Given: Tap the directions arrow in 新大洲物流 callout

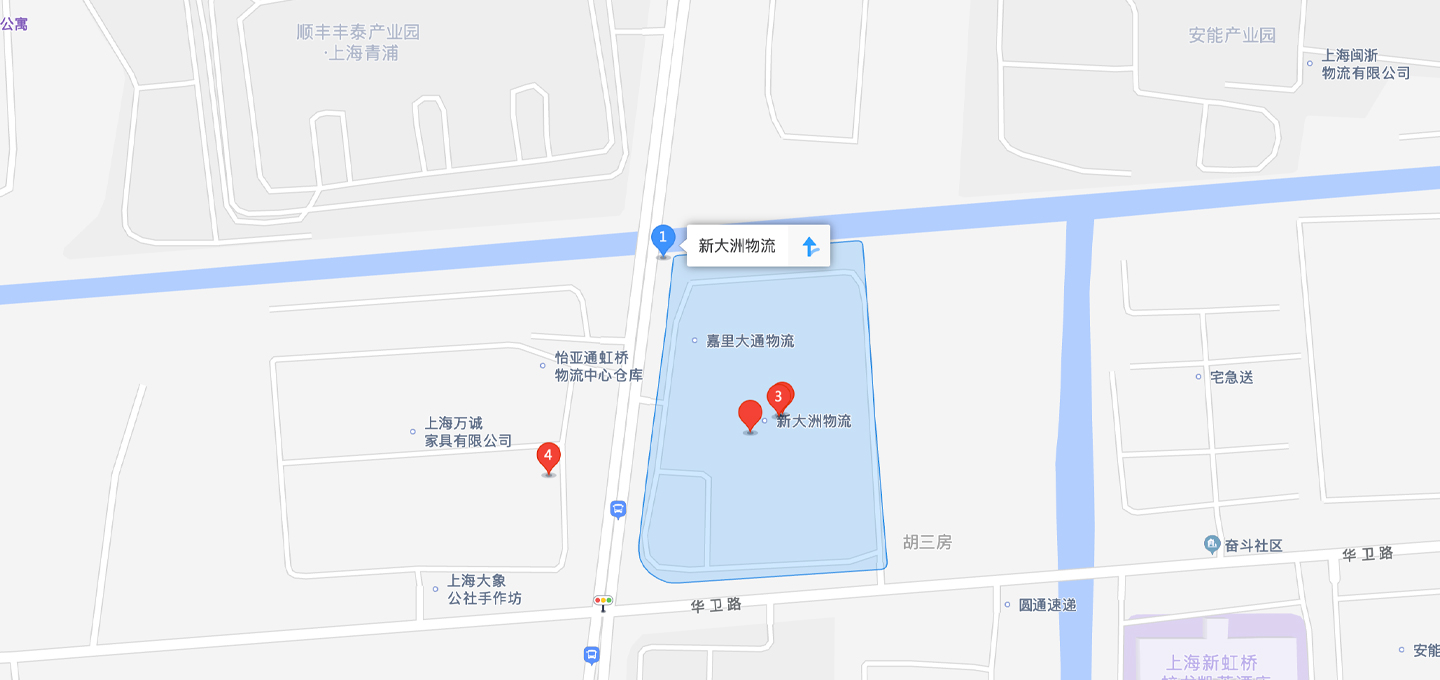Looking at the screenshot, I should tap(810, 246).
